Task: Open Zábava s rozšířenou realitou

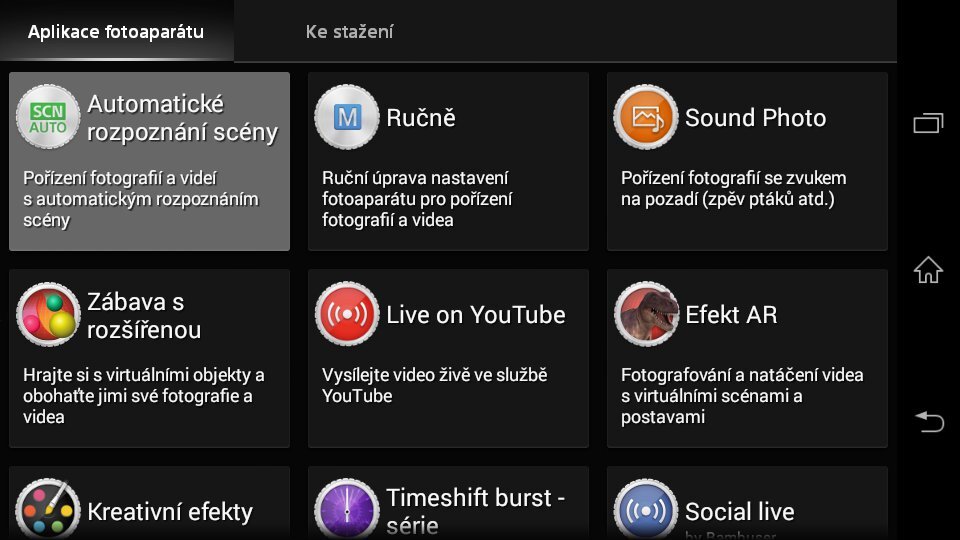Action: pyautogui.click(x=149, y=358)
